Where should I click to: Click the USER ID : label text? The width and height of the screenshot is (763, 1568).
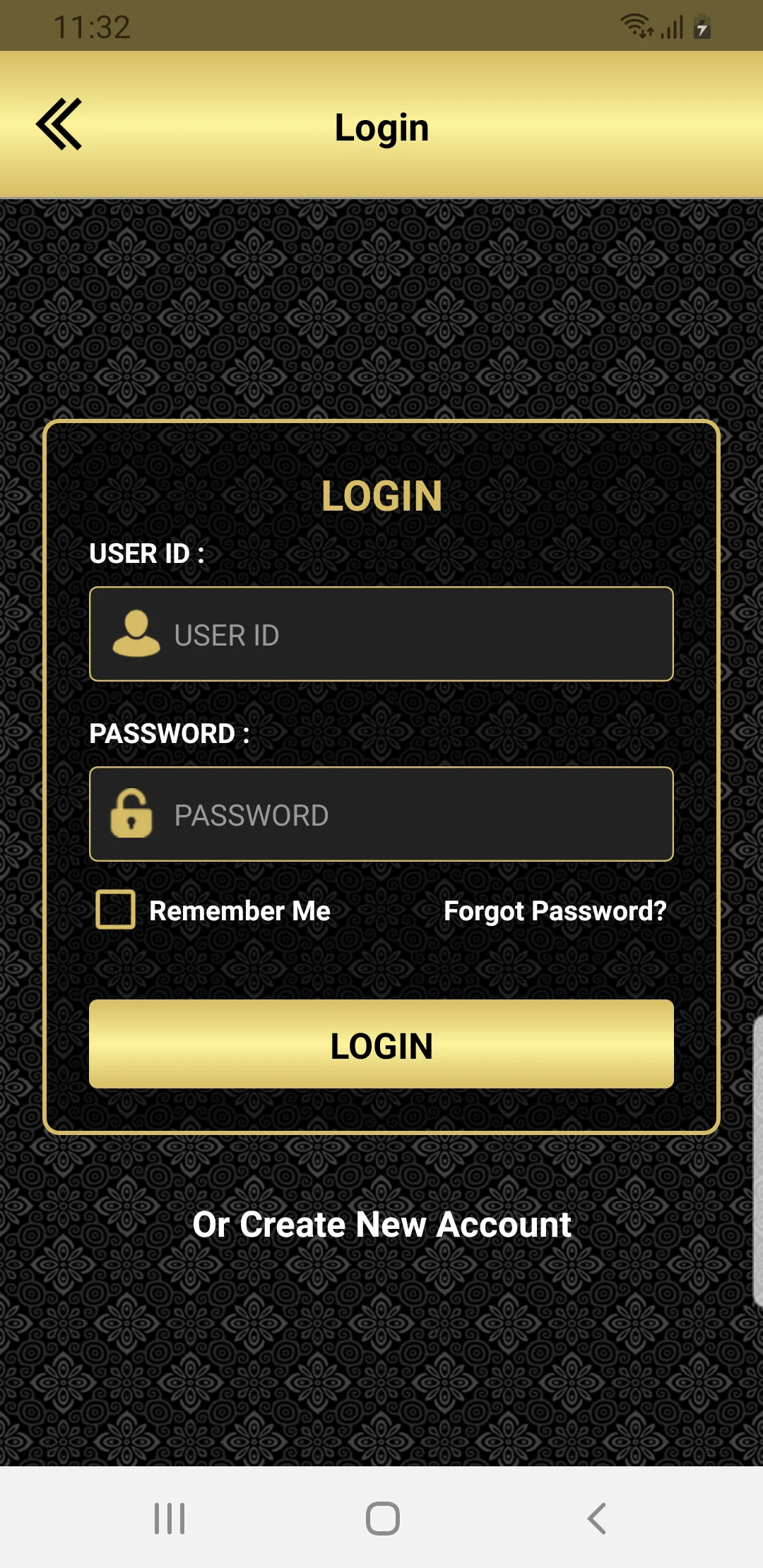coord(148,554)
